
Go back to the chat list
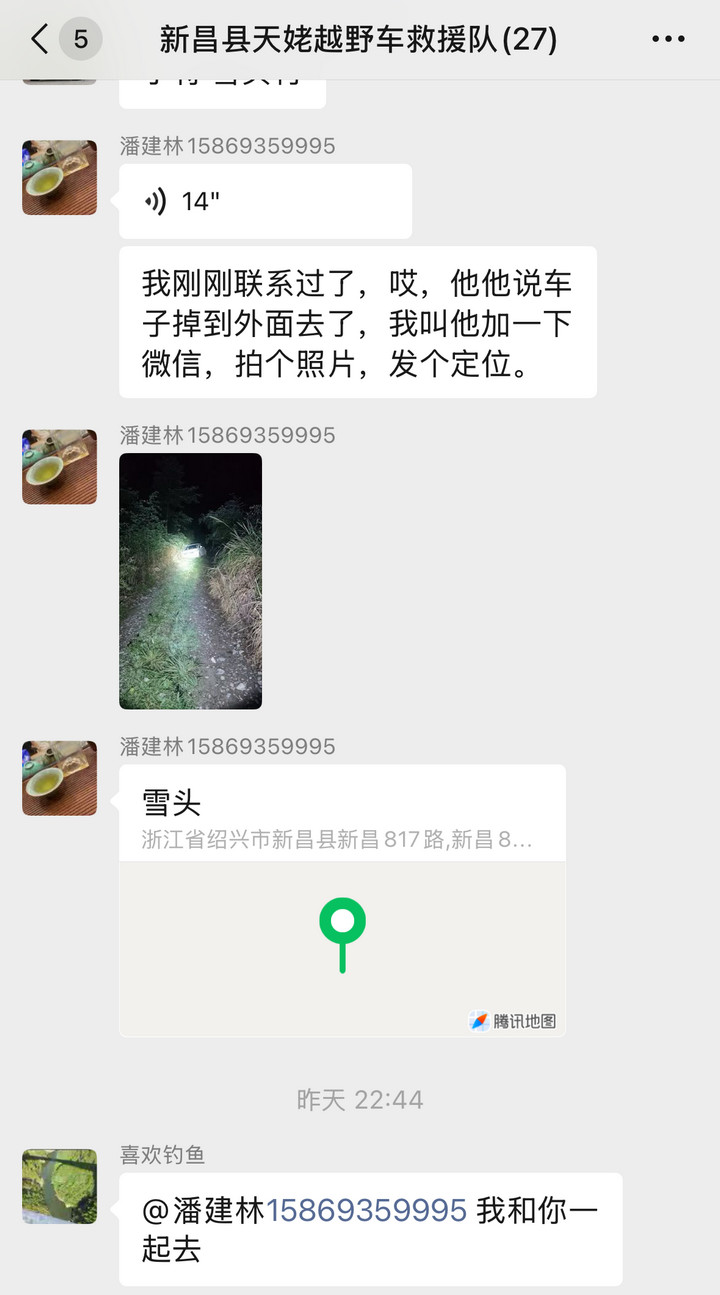40,40
